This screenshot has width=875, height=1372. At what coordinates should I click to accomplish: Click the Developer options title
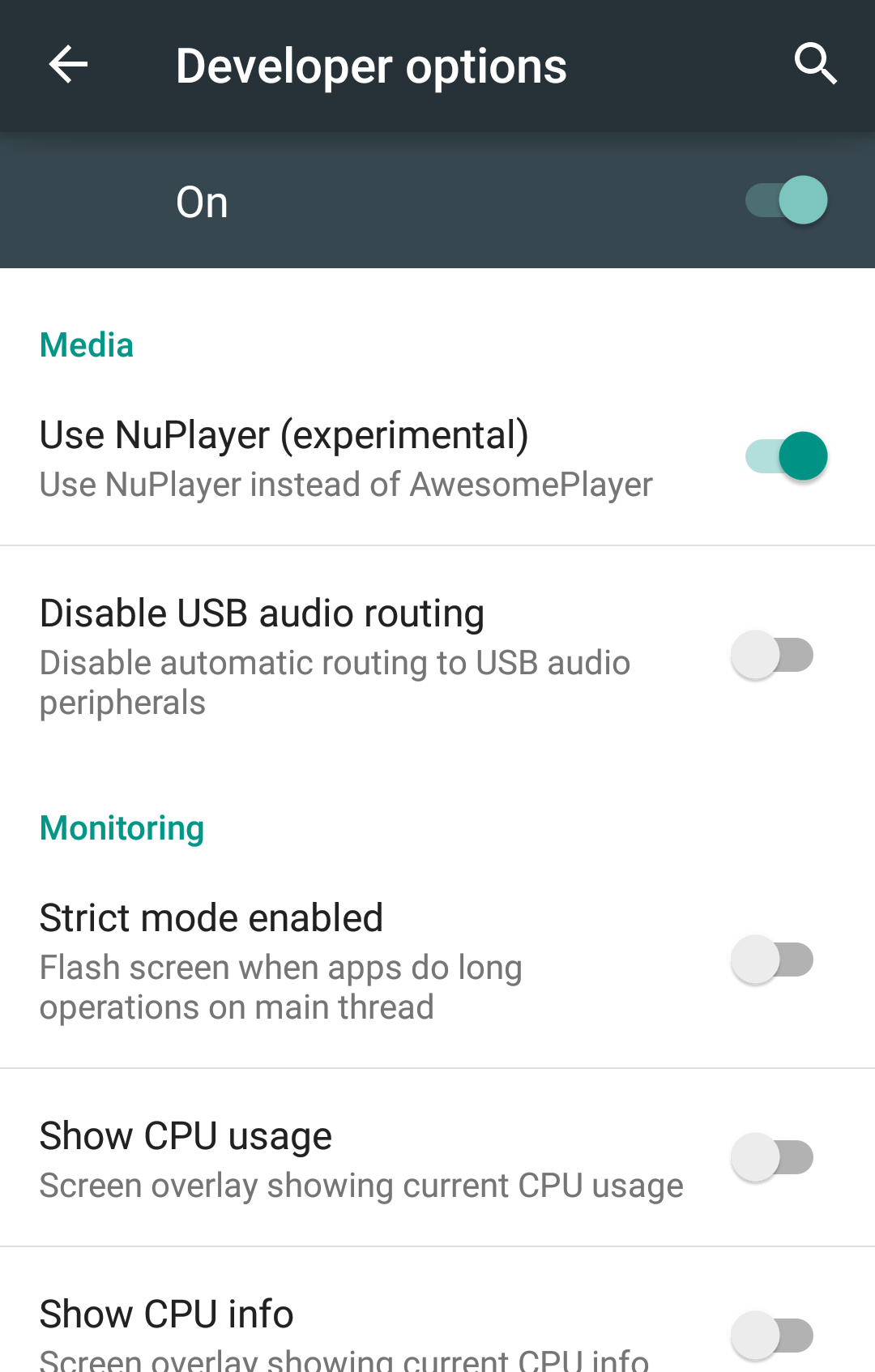coord(371,65)
